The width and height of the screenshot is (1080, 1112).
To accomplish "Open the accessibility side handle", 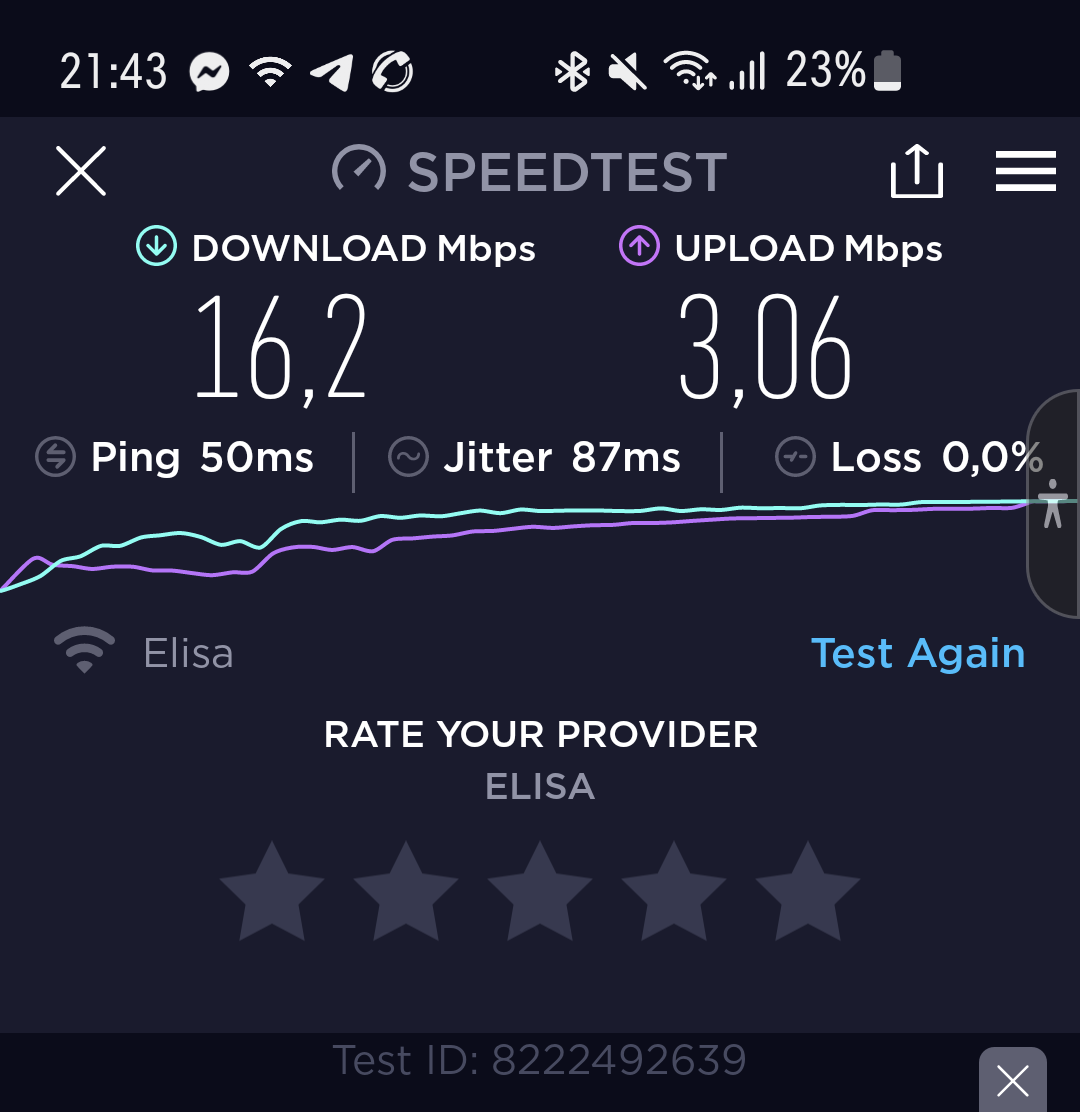I will click(1053, 503).
